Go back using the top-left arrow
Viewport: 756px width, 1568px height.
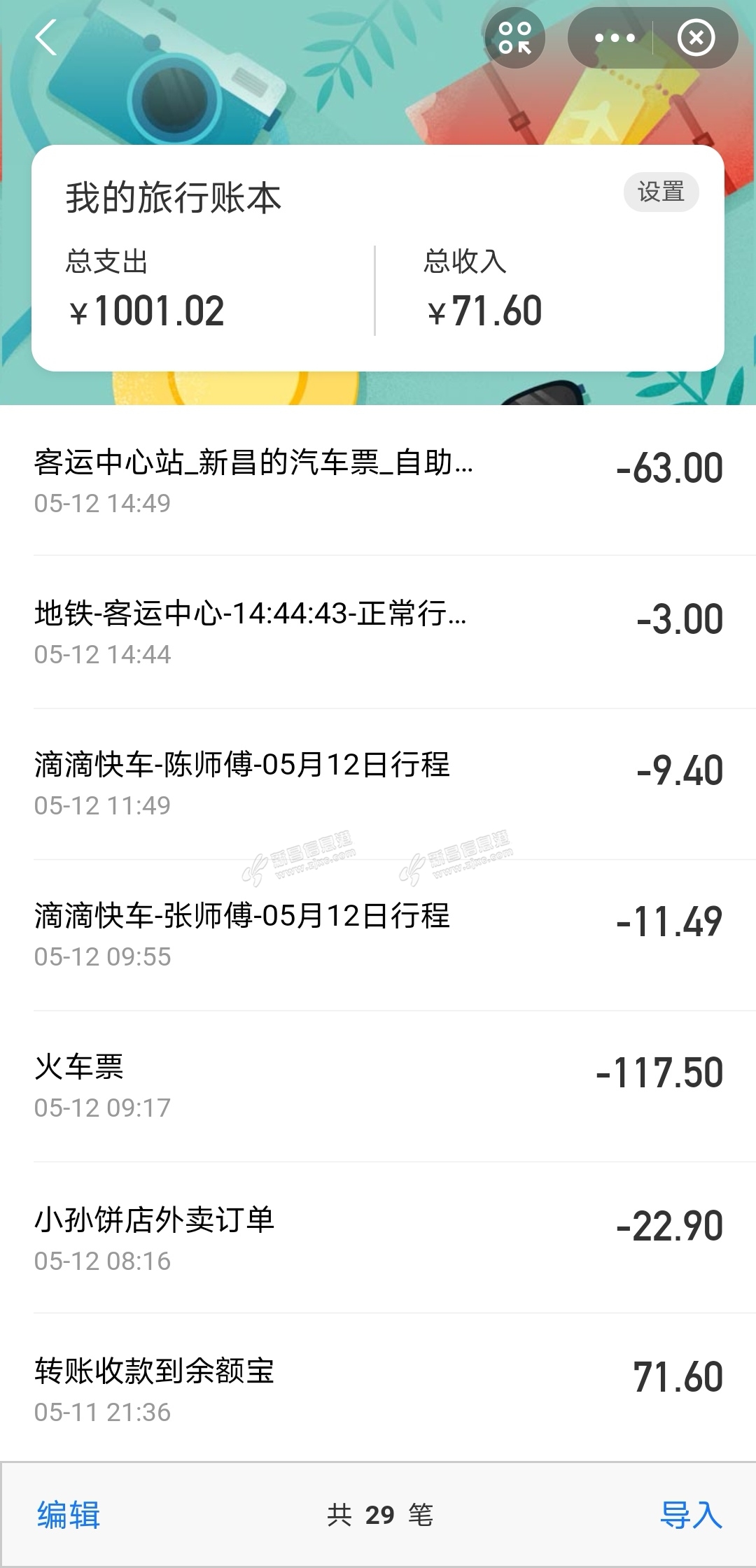point(46,38)
